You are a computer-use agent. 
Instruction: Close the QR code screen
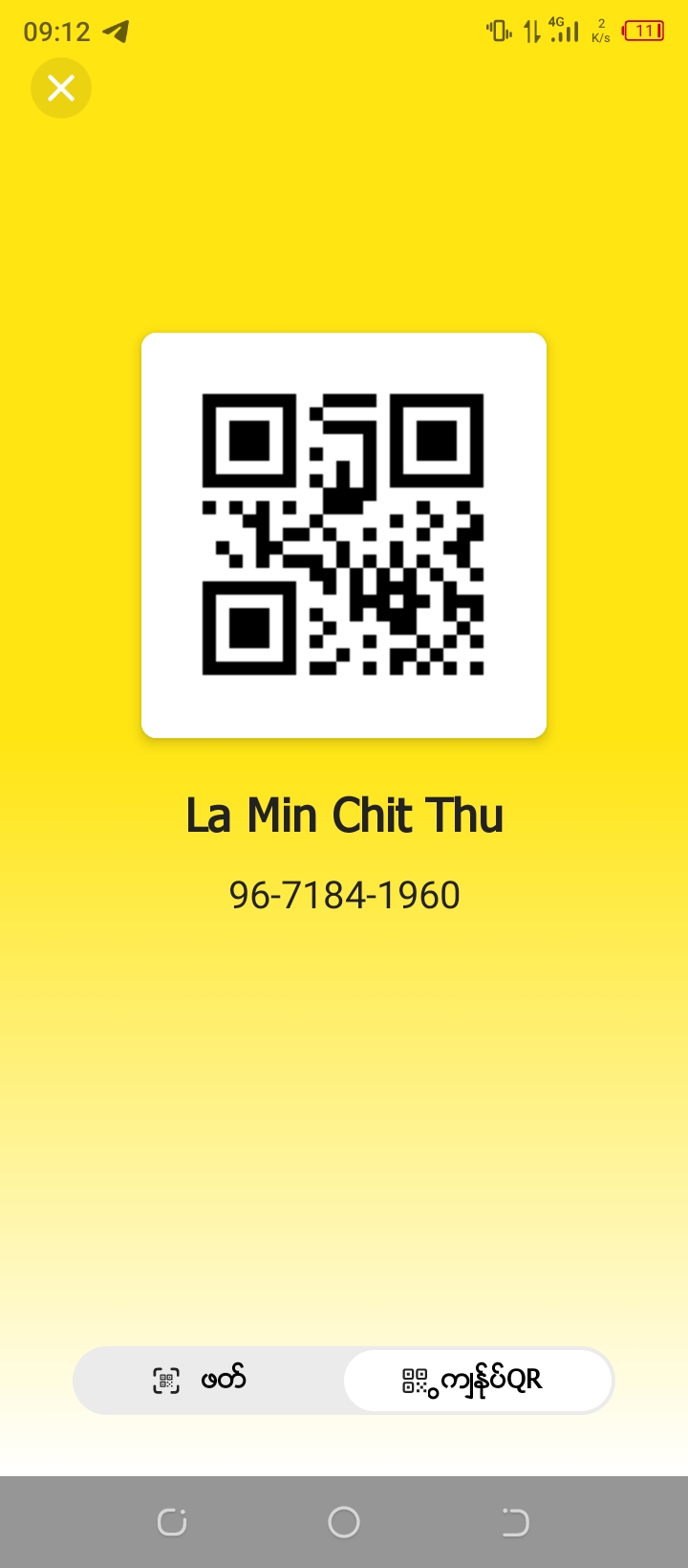[61, 88]
